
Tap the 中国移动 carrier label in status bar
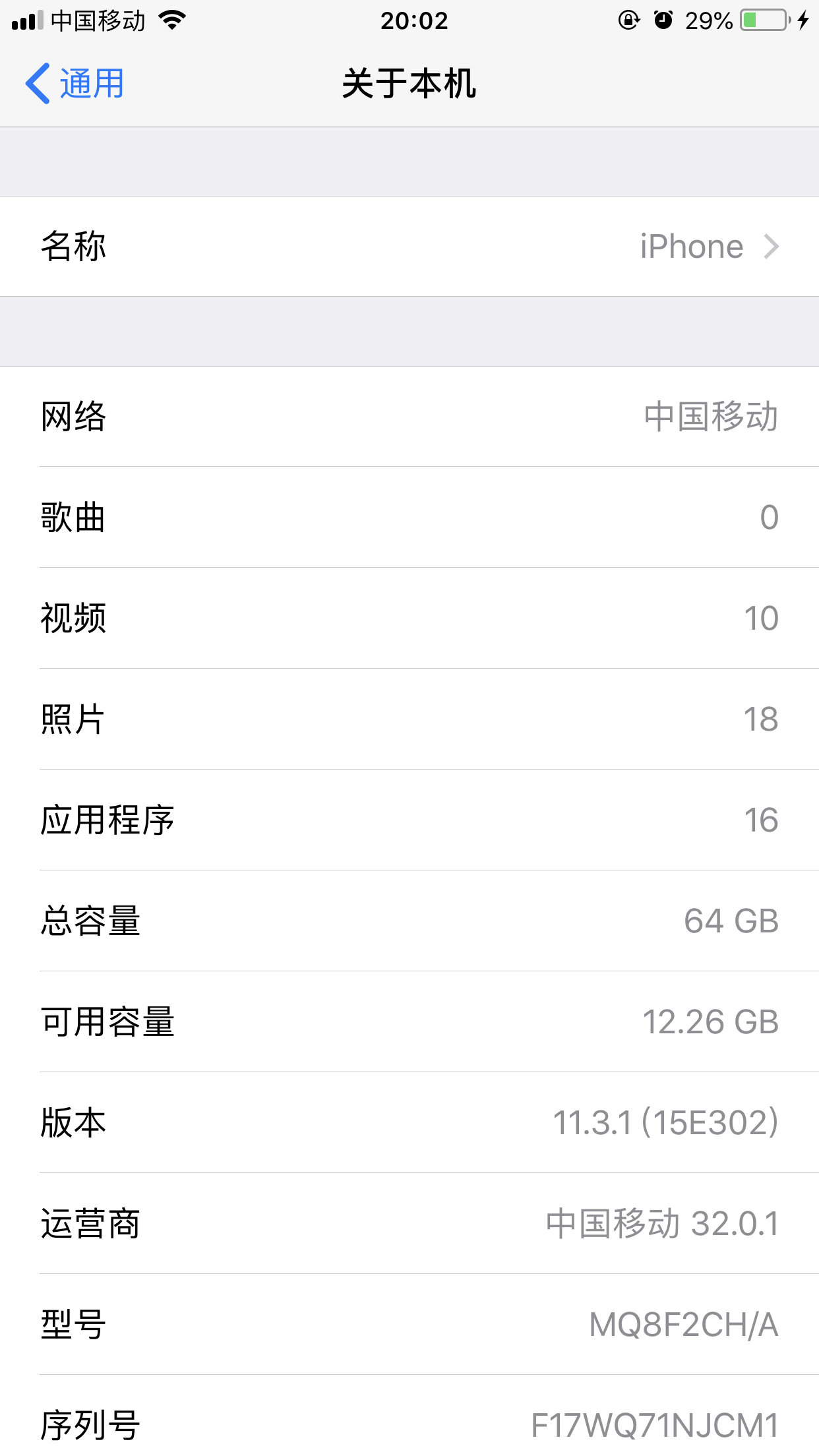tap(99, 20)
